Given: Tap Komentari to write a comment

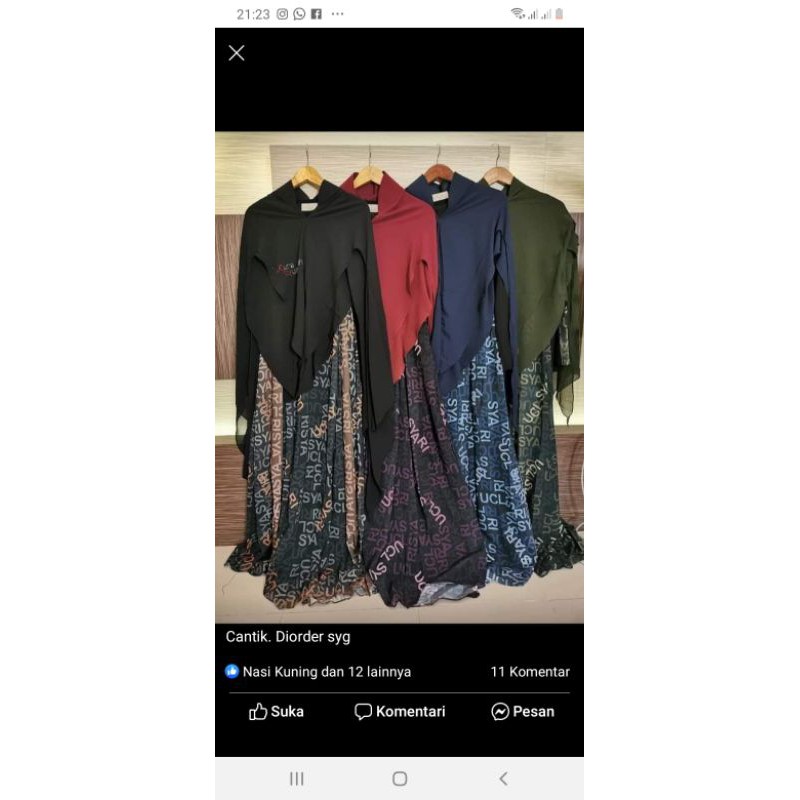Looking at the screenshot, I should click(400, 712).
